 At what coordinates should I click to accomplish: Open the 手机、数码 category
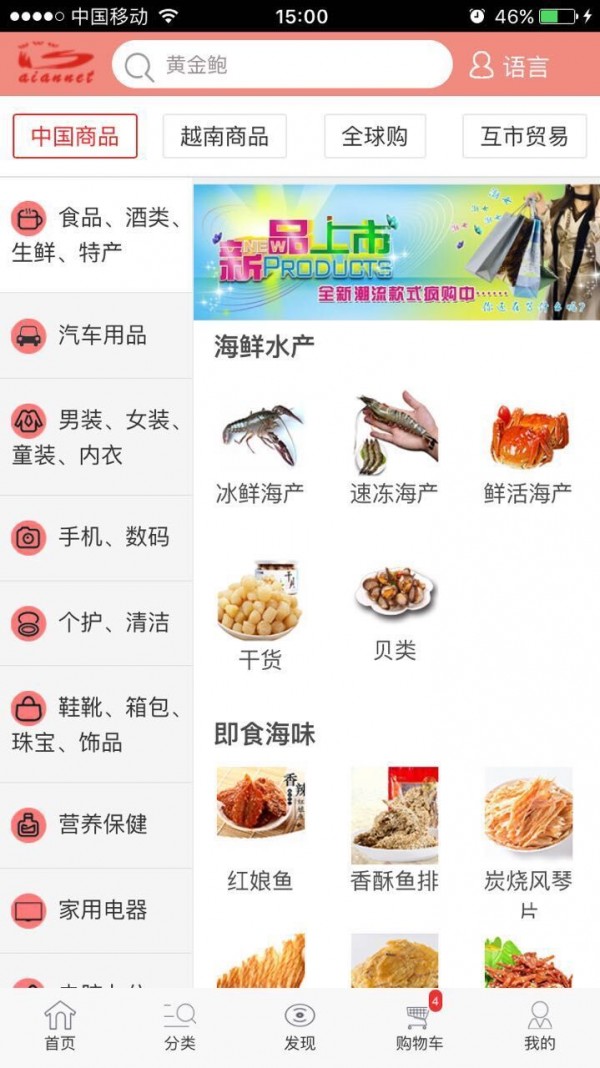(x=96, y=538)
